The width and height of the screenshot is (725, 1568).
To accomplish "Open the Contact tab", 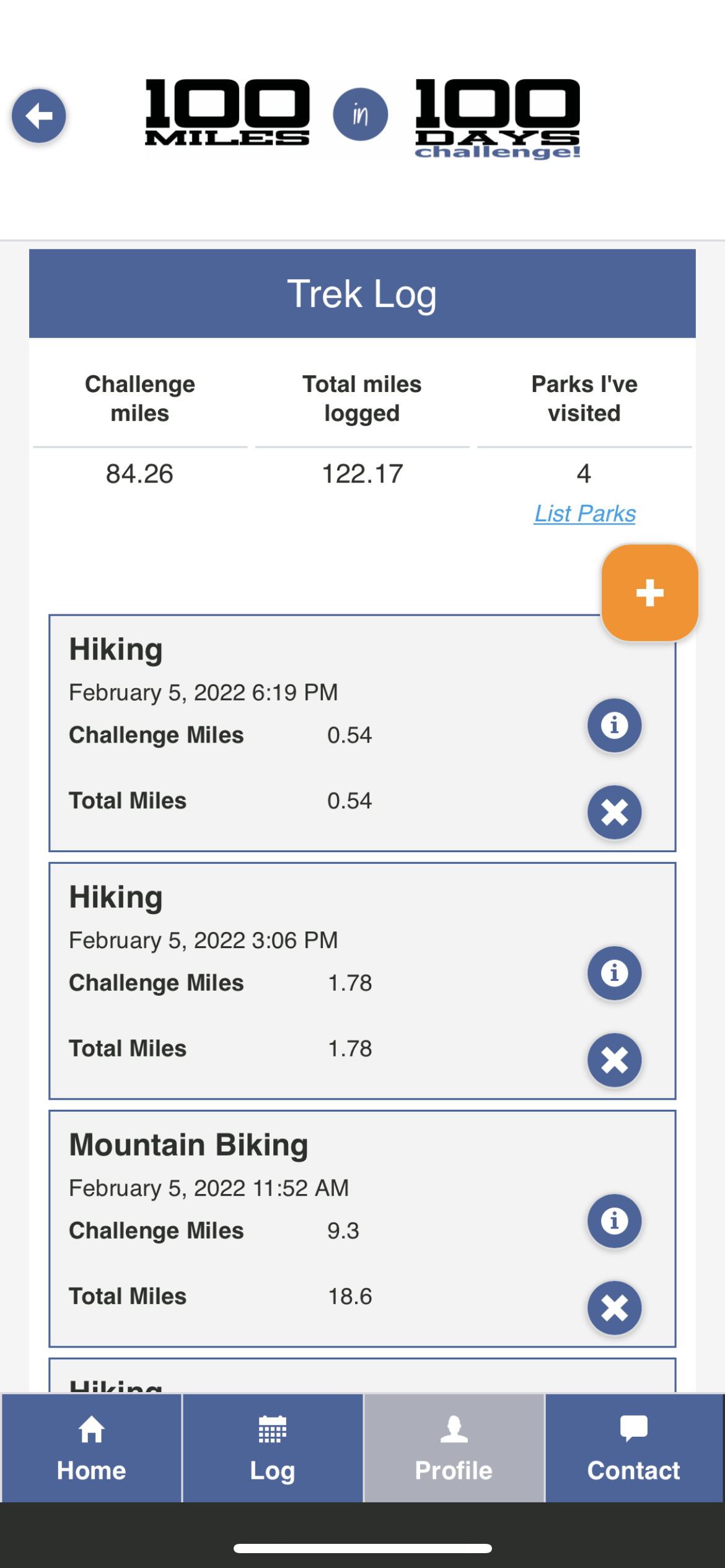I will [634, 1448].
